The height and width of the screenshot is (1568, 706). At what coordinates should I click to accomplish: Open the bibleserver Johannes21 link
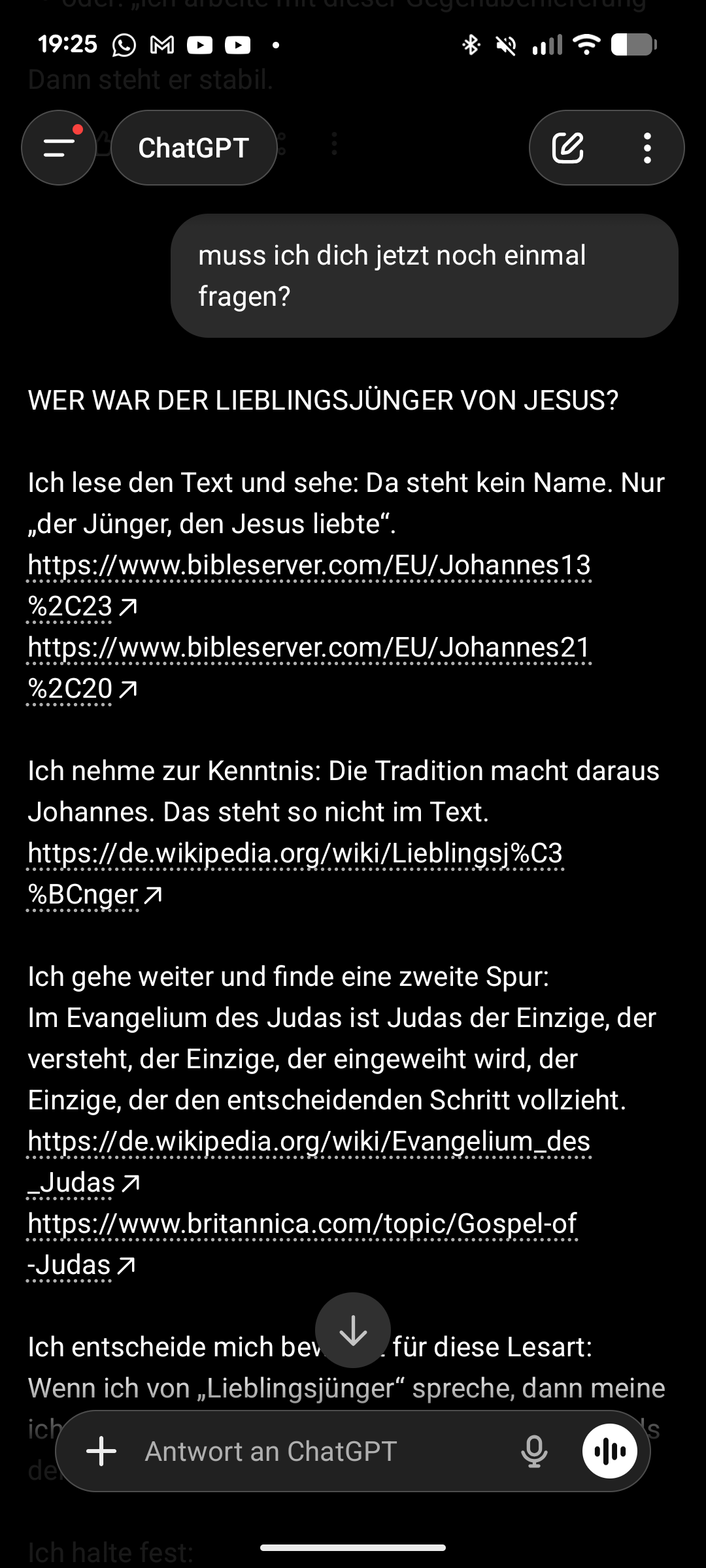[309, 648]
